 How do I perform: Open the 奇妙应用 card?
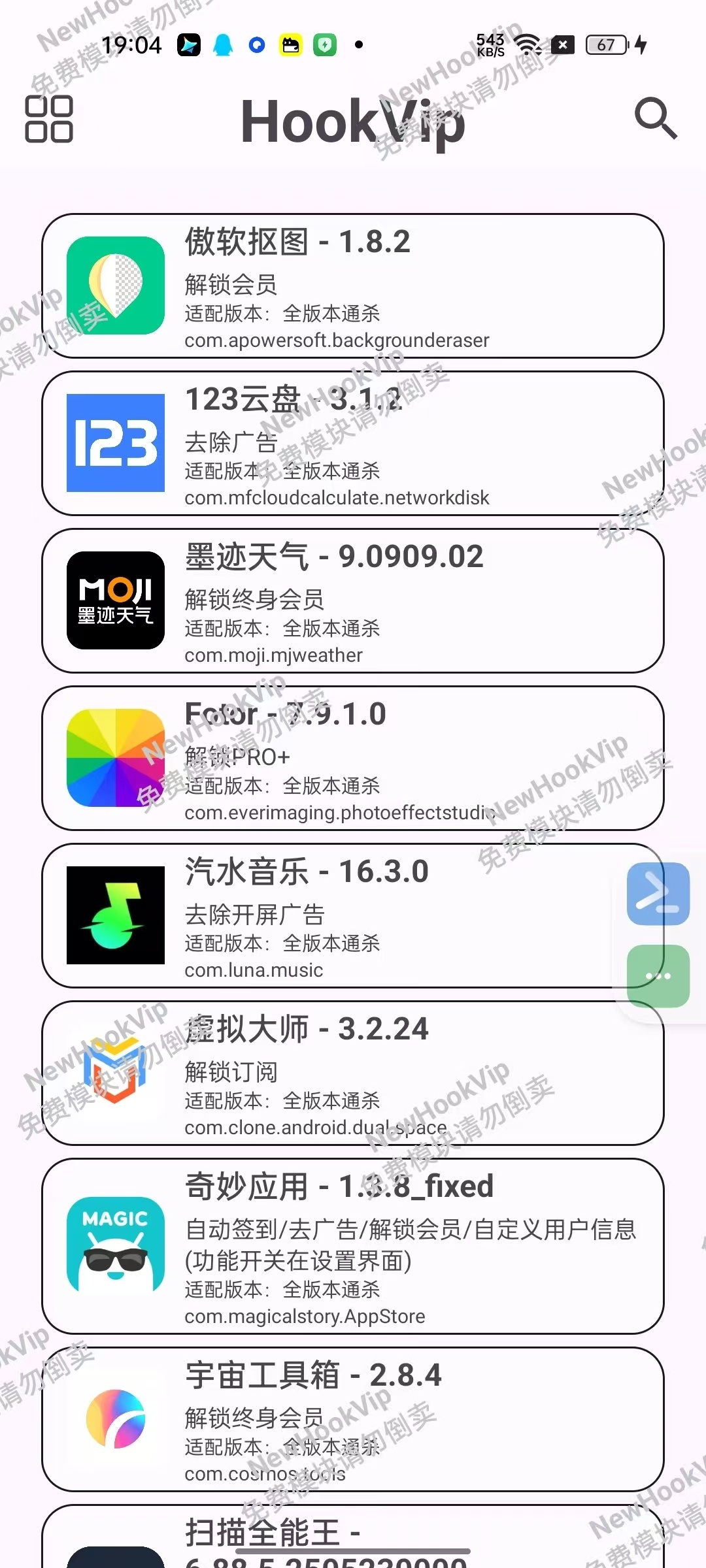point(353,1247)
